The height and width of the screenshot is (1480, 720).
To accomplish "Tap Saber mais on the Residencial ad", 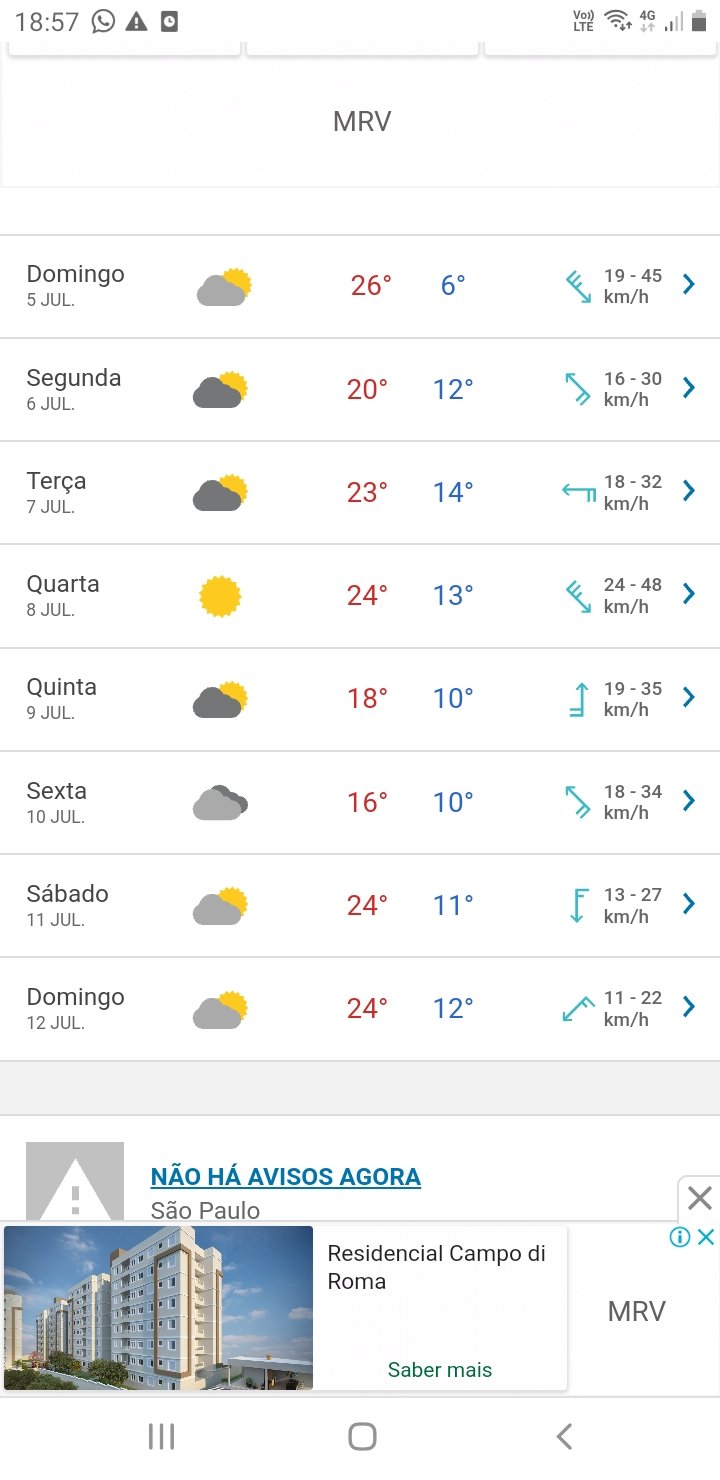I will [440, 1370].
